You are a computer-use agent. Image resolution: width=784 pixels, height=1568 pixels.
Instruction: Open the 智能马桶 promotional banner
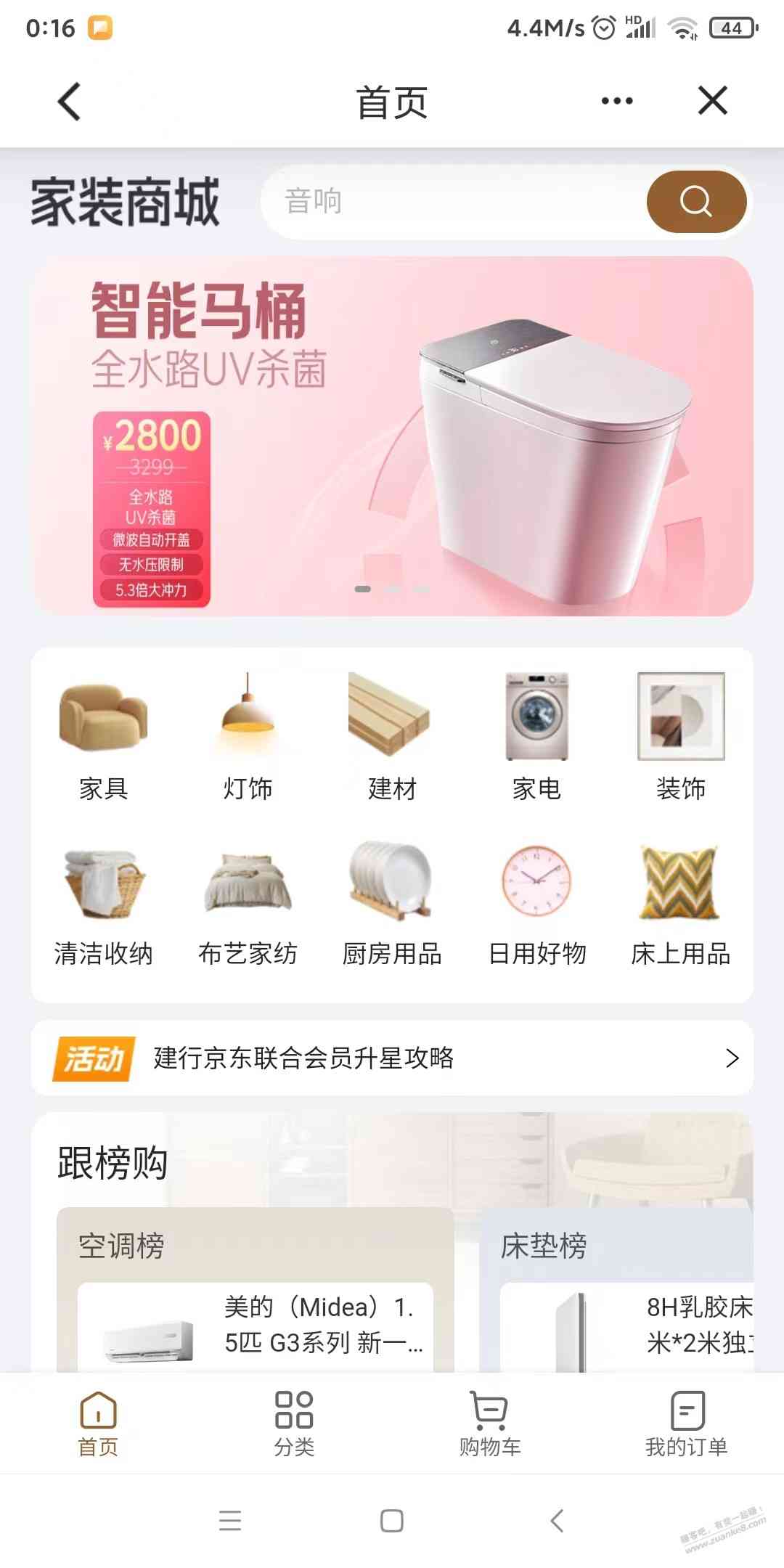click(392, 436)
